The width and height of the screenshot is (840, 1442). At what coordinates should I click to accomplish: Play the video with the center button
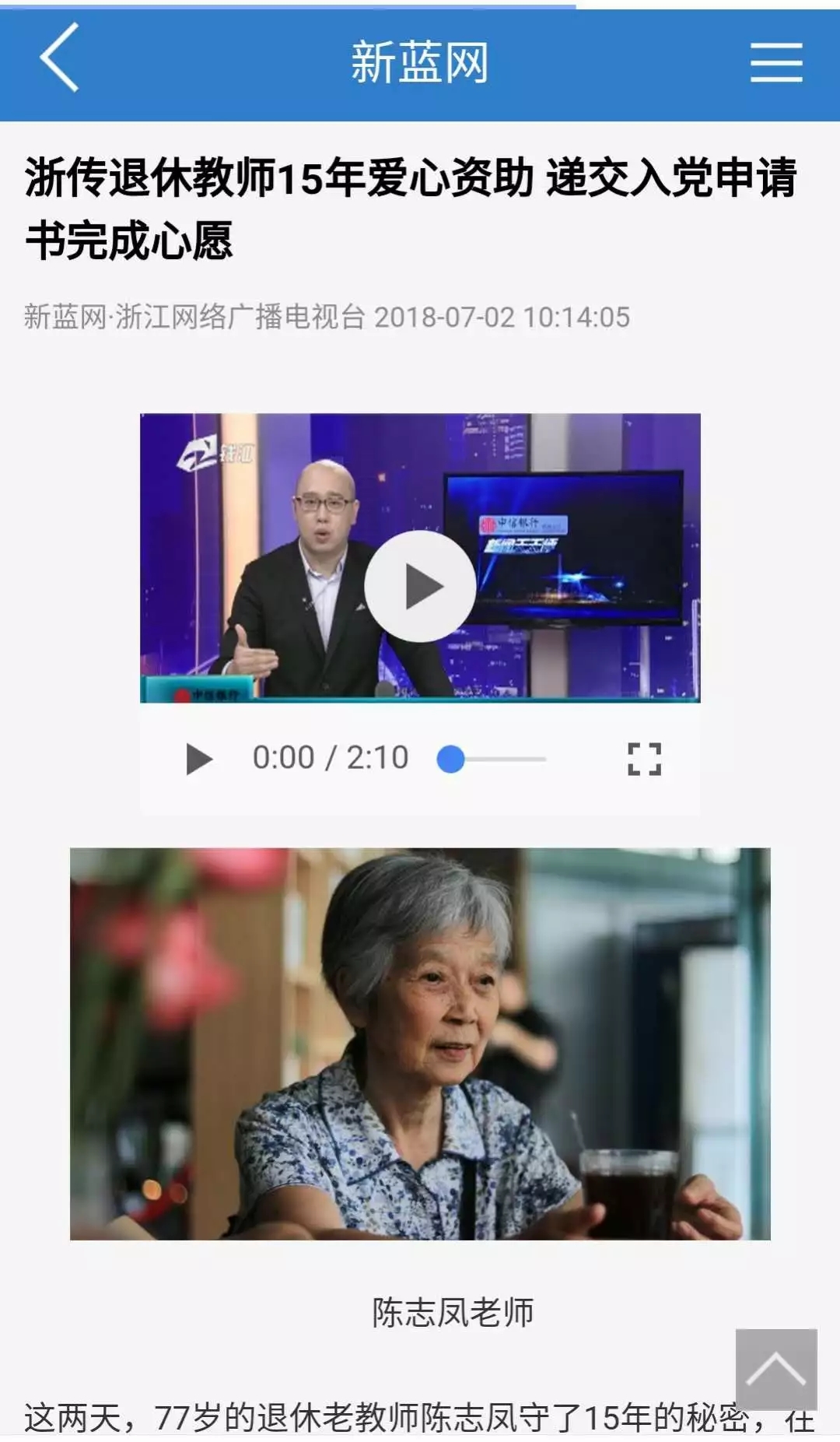tap(420, 586)
